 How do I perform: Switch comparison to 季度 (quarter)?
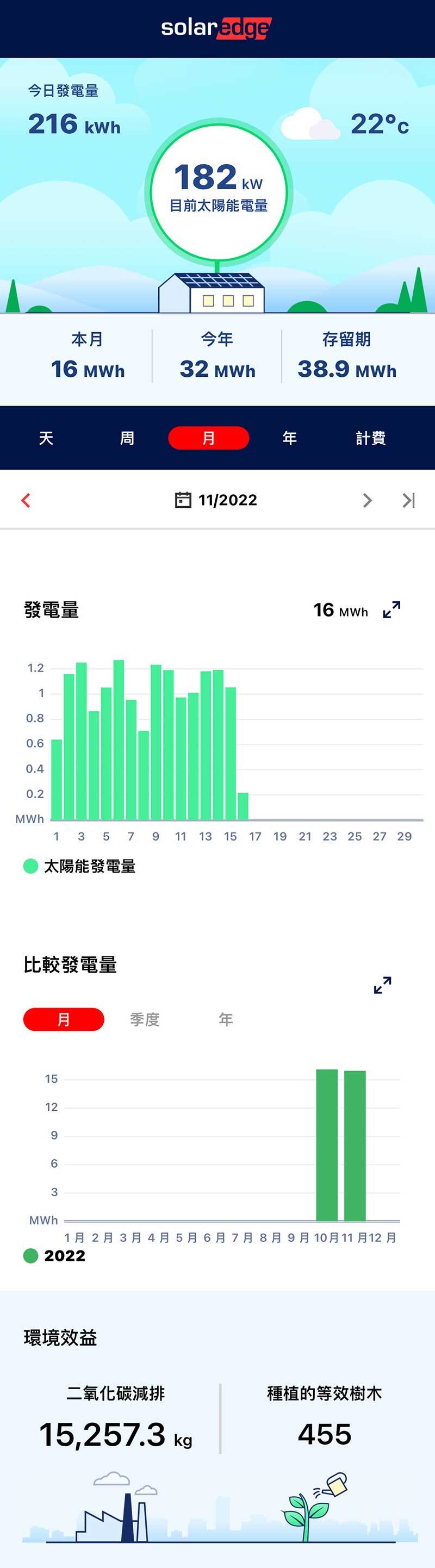(x=145, y=1019)
